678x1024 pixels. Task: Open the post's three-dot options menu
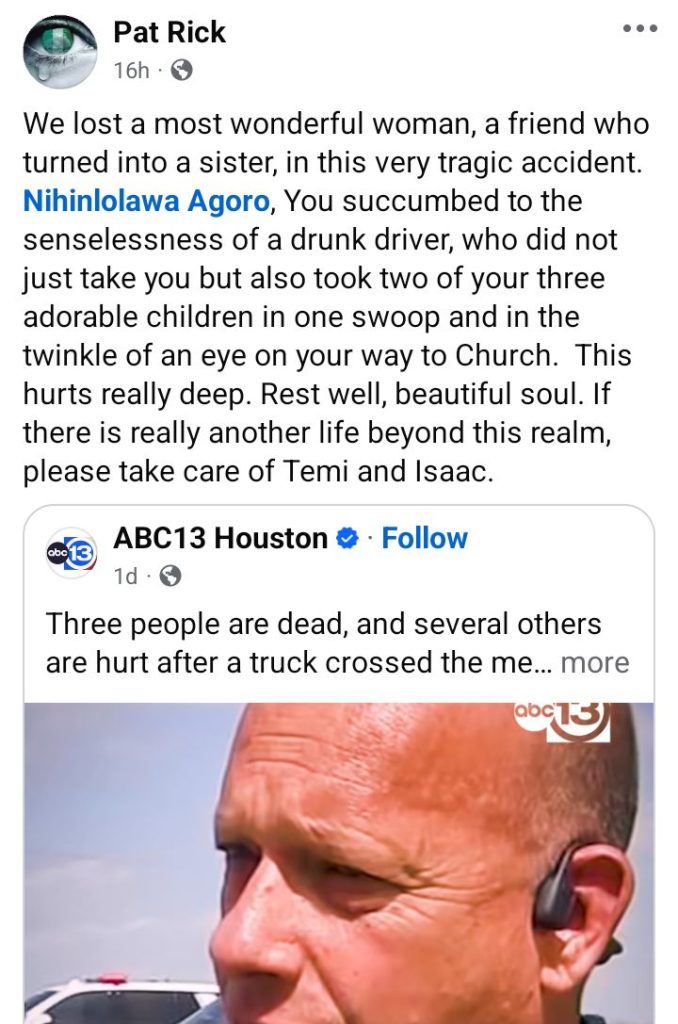click(639, 29)
